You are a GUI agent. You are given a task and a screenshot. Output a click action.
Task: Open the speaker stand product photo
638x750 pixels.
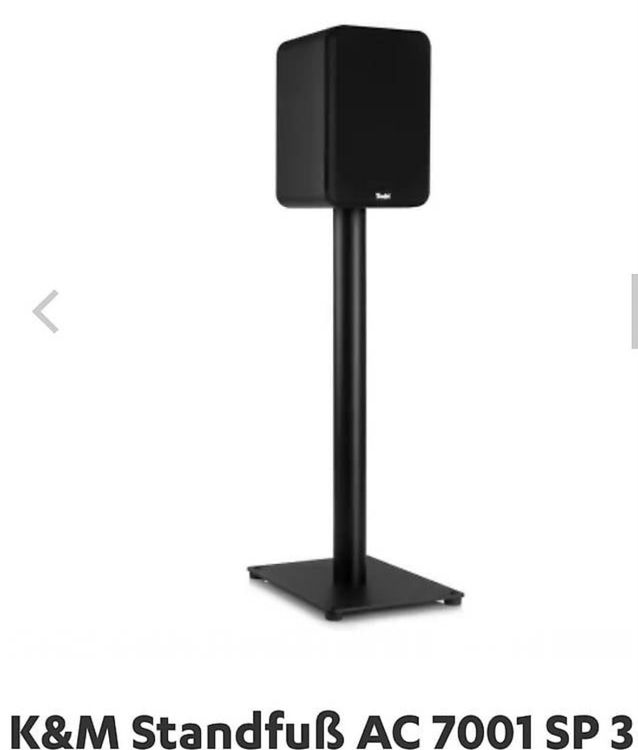pyautogui.click(x=354, y=323)
